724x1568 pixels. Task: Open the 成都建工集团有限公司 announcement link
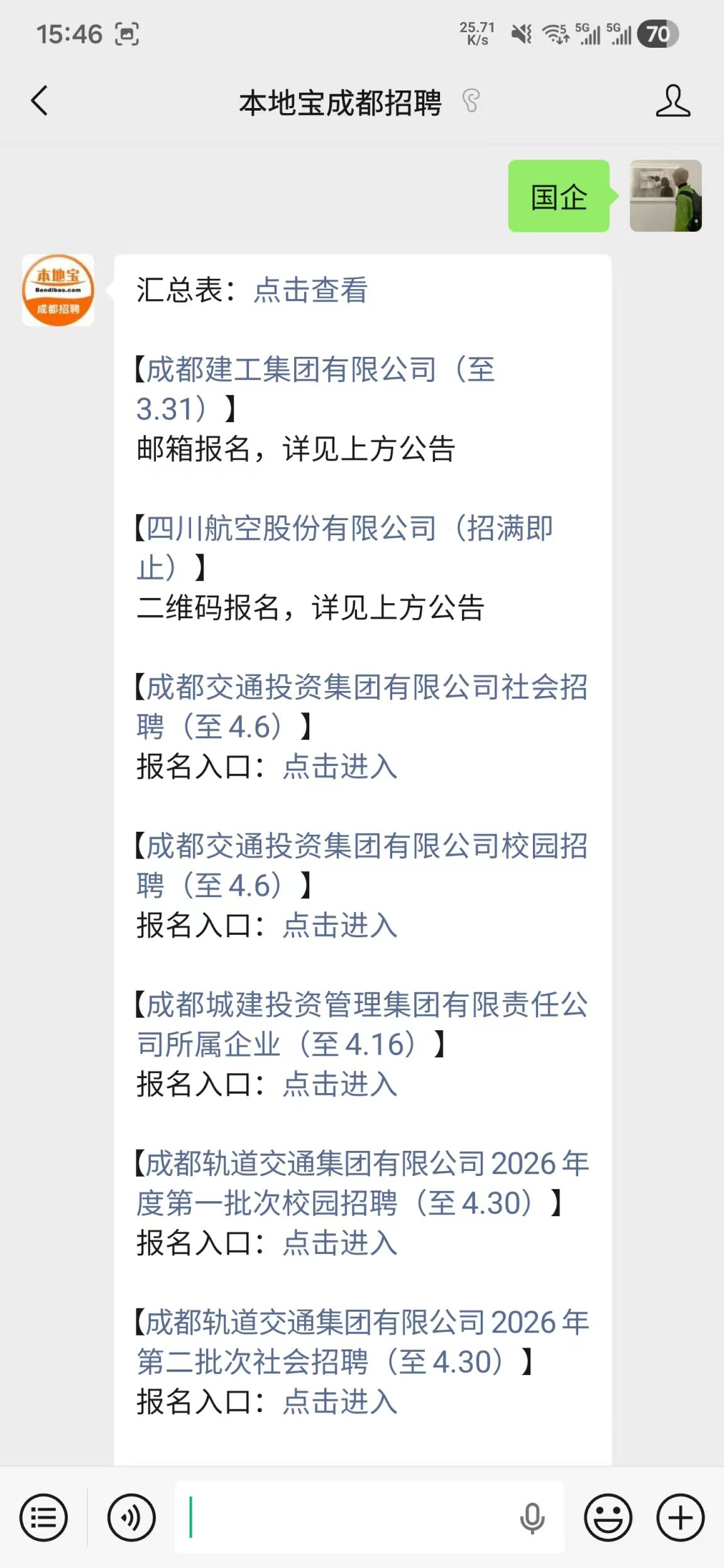[x=315, y=389]
